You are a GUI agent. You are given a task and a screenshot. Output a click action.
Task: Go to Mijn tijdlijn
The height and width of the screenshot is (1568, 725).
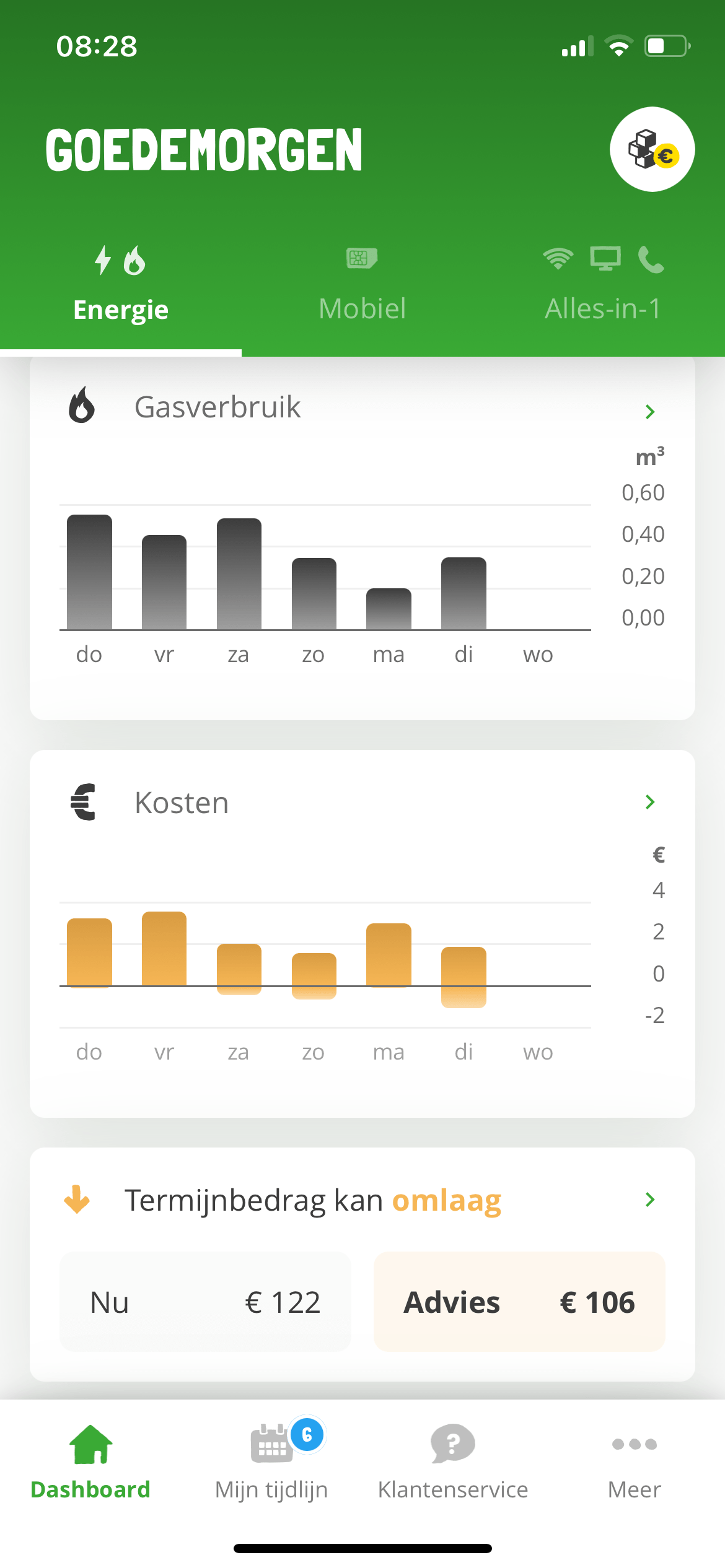pos(271,1463)
